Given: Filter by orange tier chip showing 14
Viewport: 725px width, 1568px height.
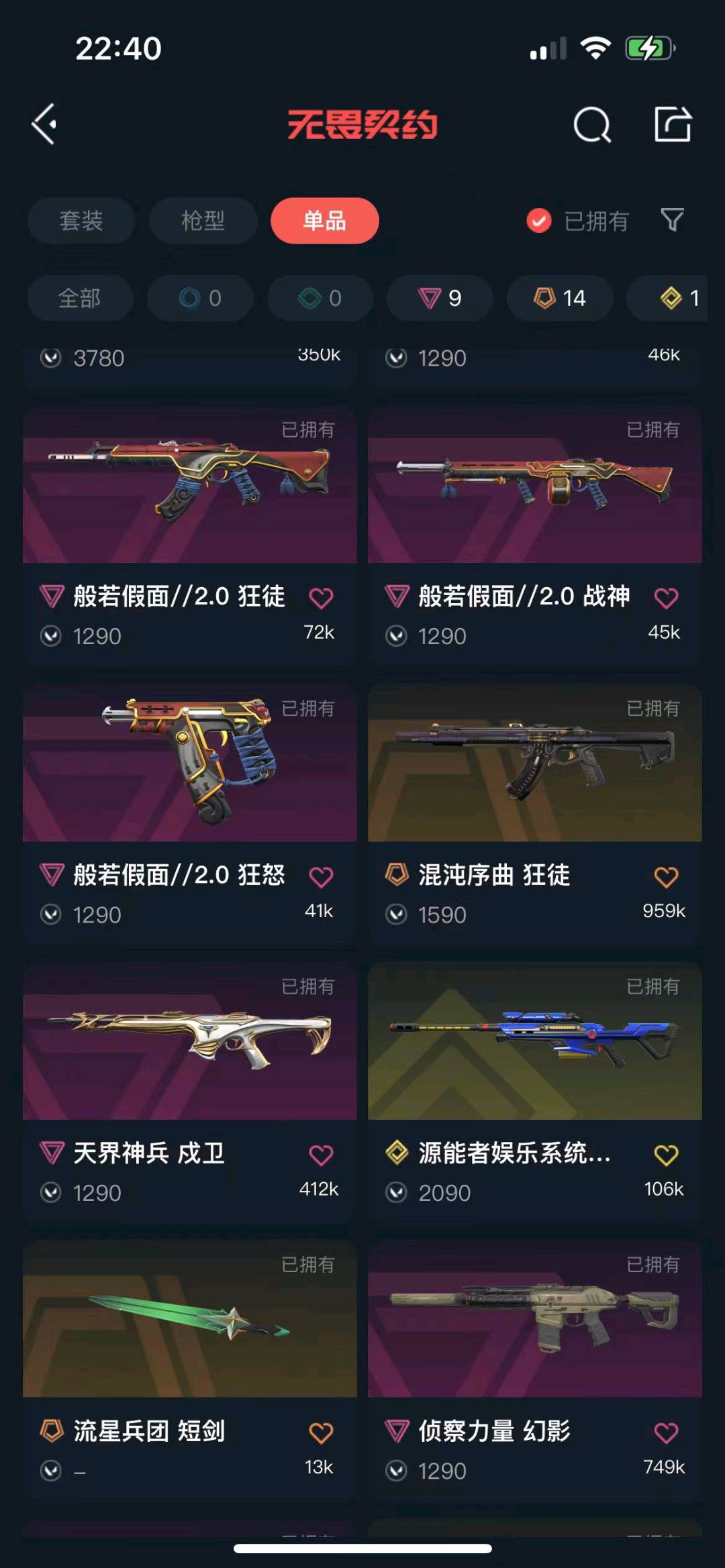Looking at the screenshot, I should pos(560,298).
